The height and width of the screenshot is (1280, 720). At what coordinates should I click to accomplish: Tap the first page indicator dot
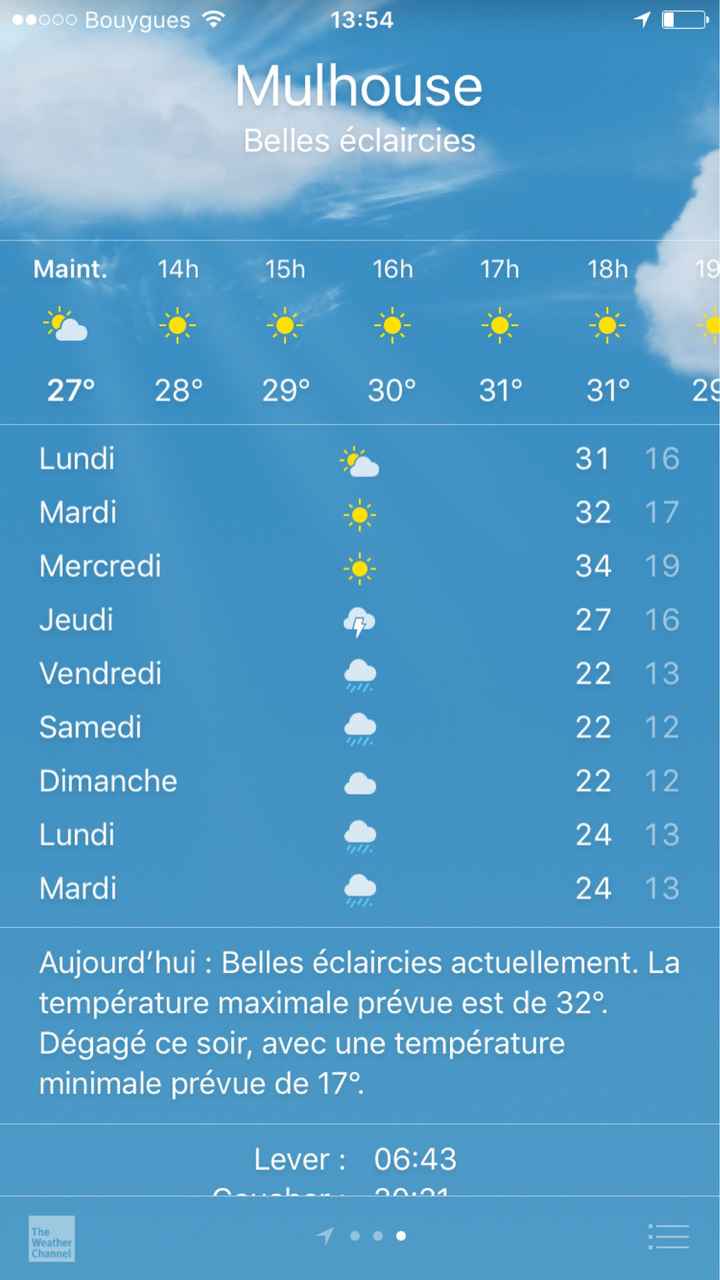[355, 1236]
